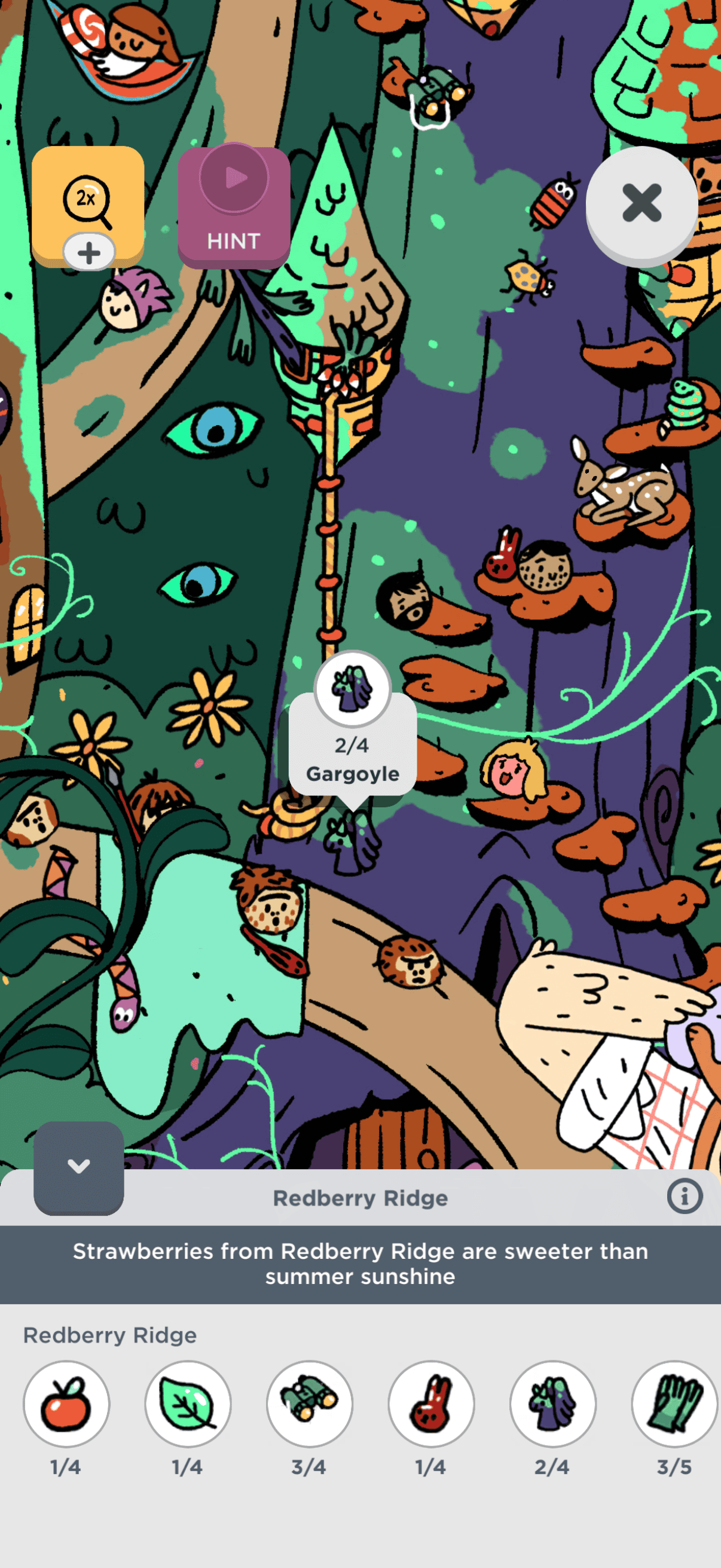The height and width of the screenshot is (1568, 721).
Task: Collapse the item panel with the chevron
Action: (x=78, y=1167)
